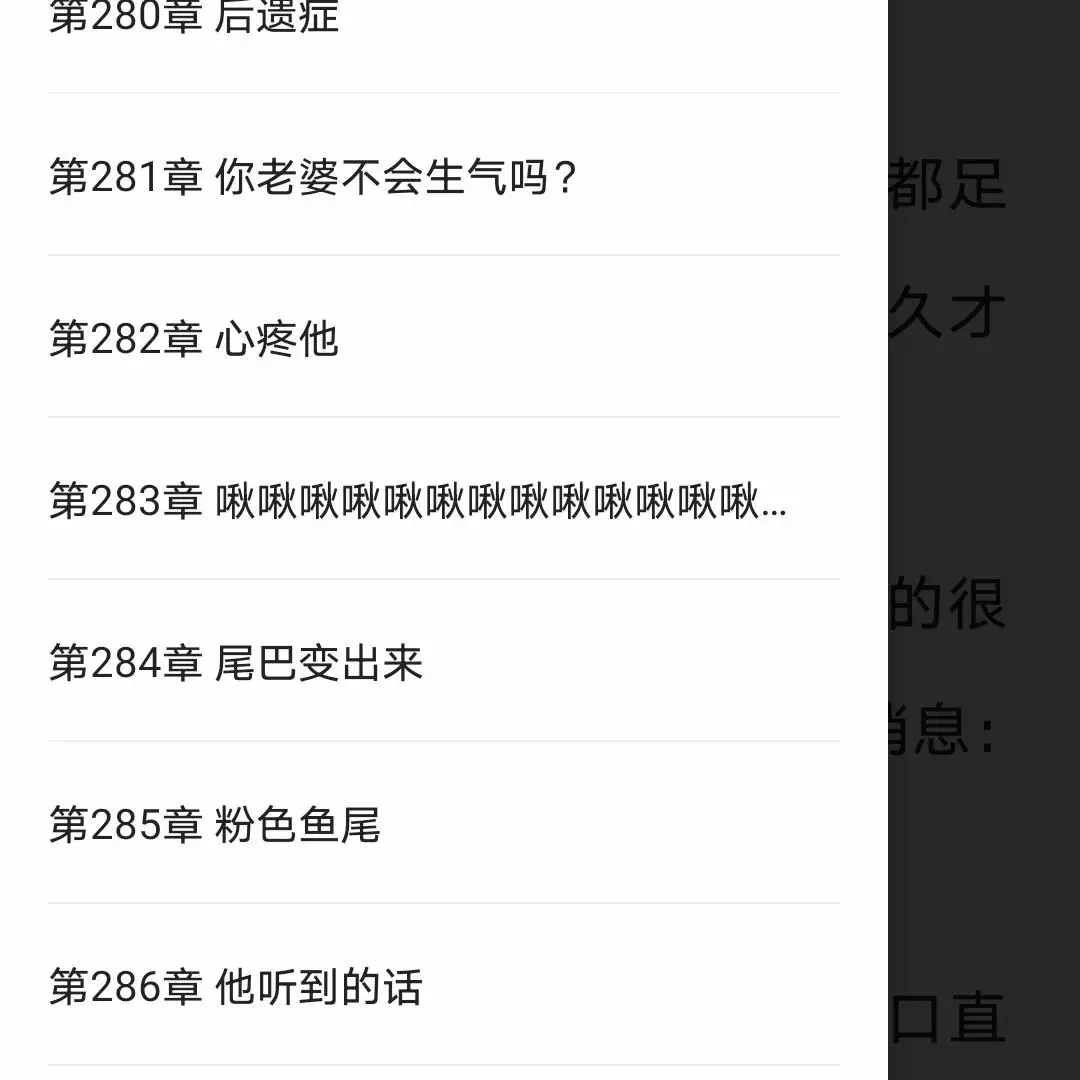Select chapter 283 啾啾啾啾
Image resolution: width=1080 pixels, height=1080 pixels.
point(417,501)
